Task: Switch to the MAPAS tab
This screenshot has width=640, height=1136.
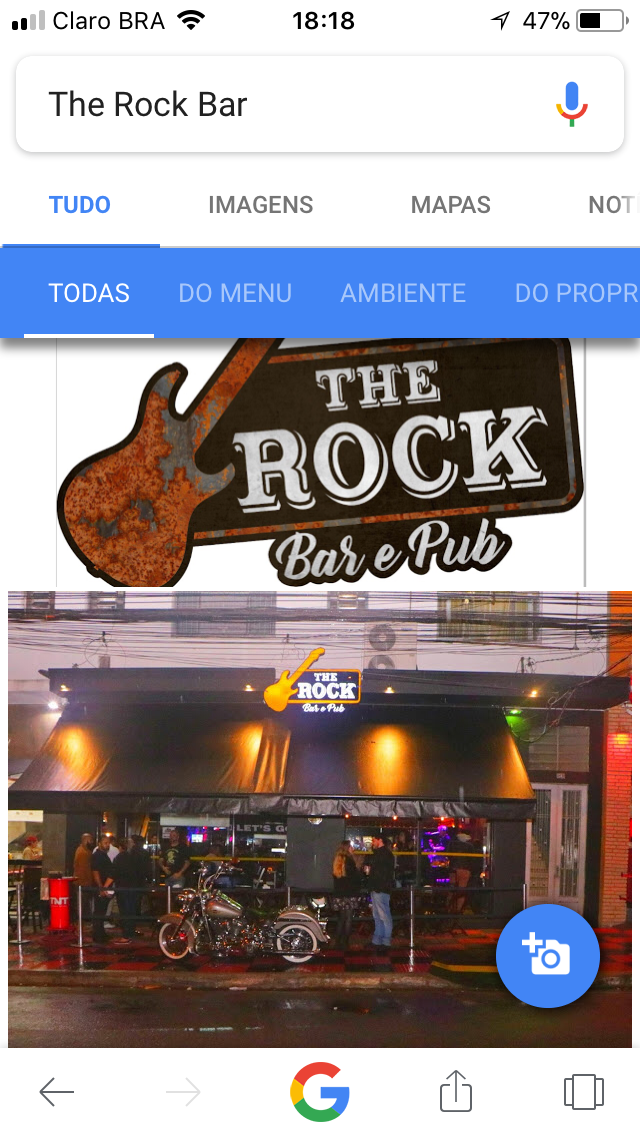Action: [450, 205]
